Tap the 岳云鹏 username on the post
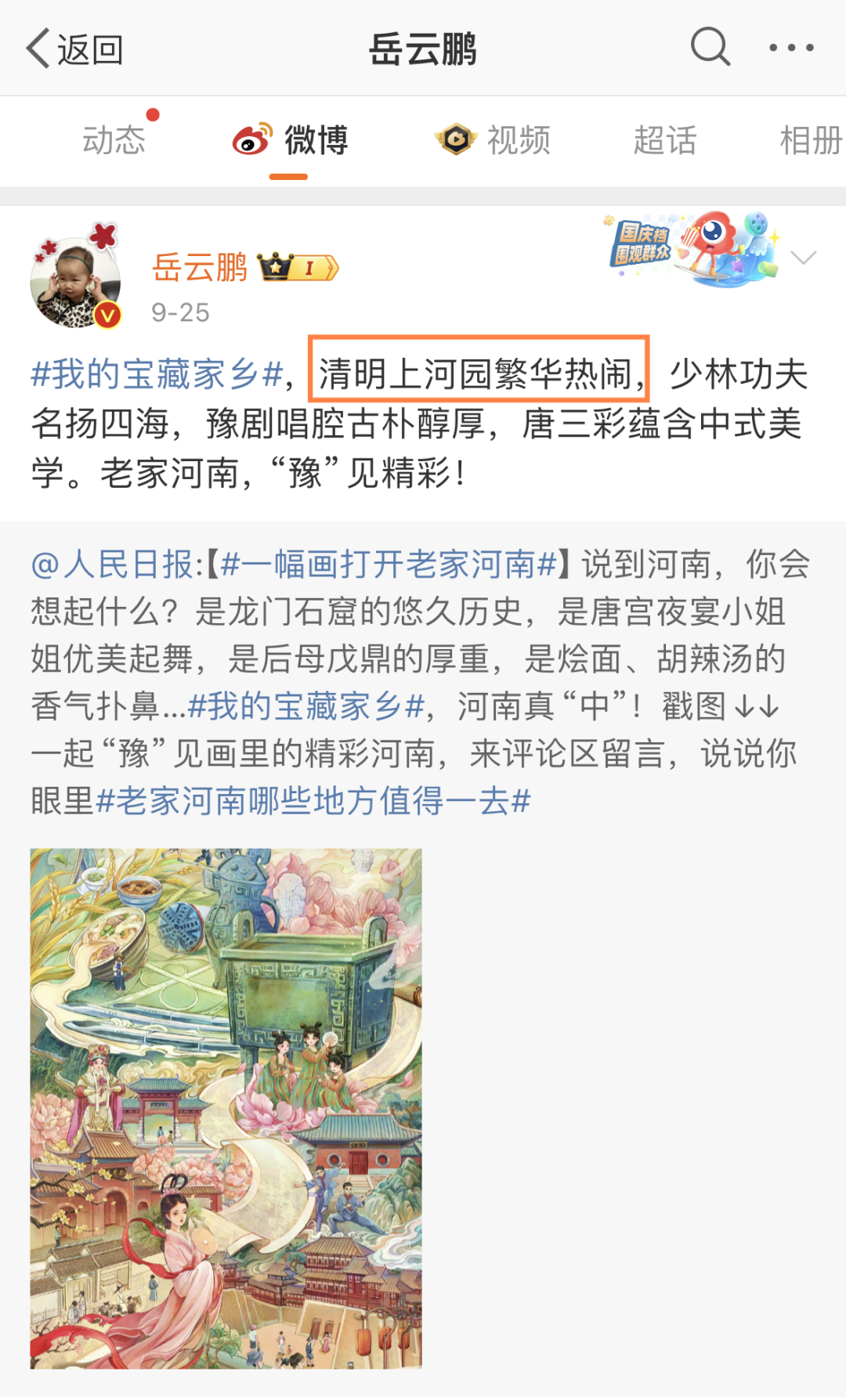846x1400 pixels. 200,268
